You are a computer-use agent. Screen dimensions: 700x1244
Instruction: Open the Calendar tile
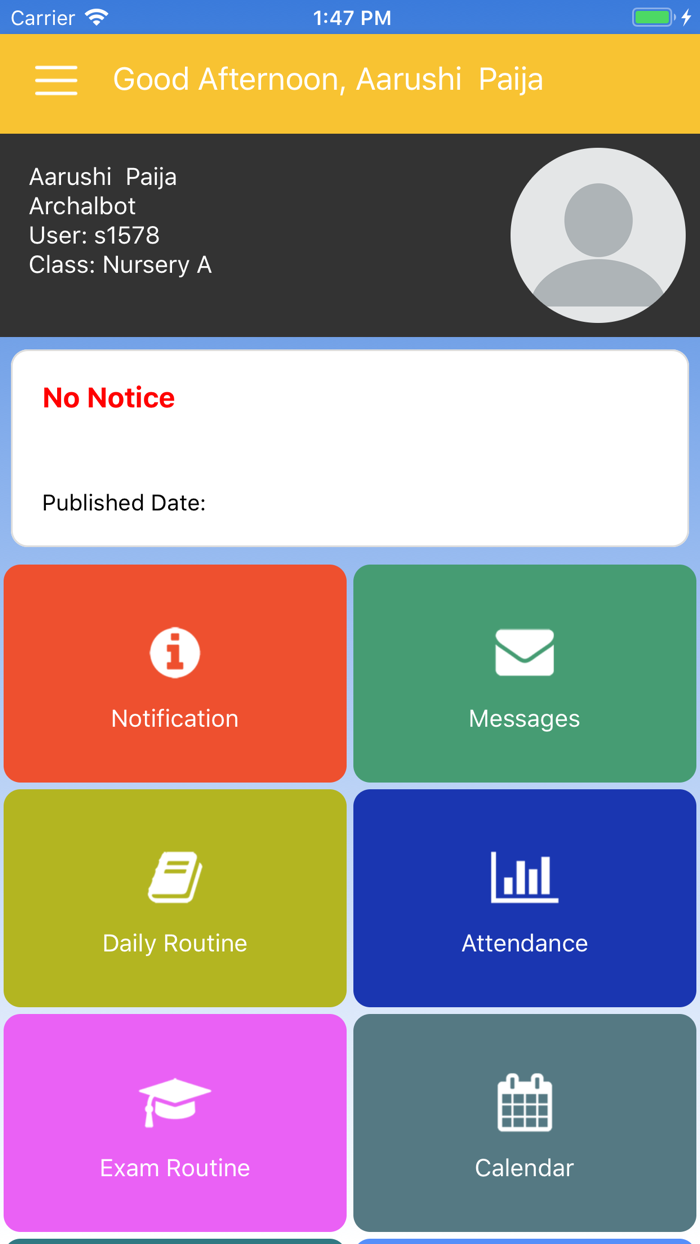[525, 1123]
